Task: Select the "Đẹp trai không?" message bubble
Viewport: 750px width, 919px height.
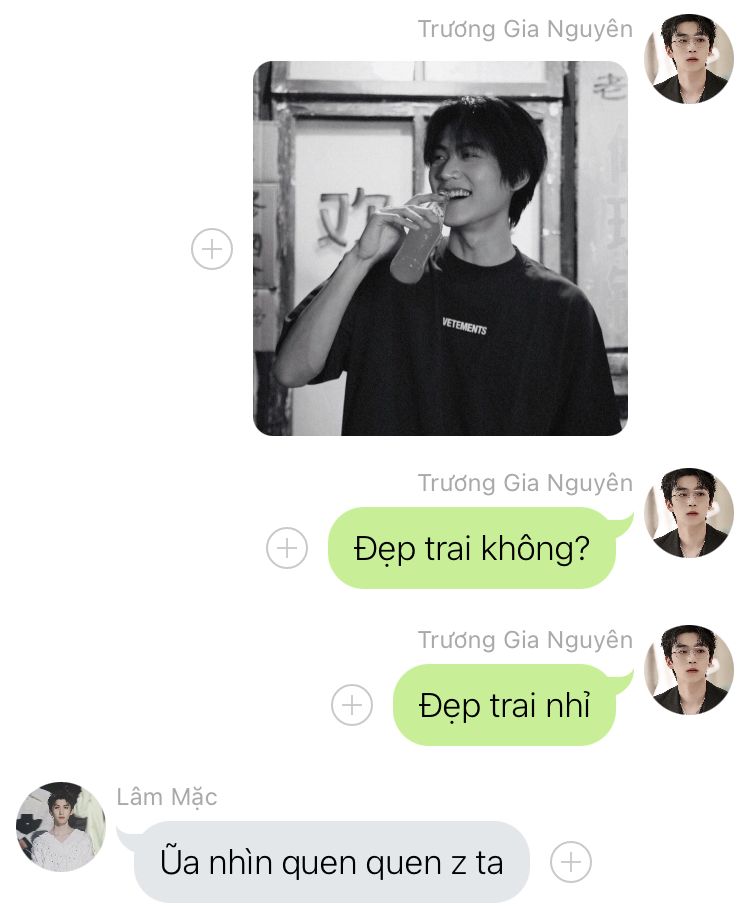Action: [471, 548]
